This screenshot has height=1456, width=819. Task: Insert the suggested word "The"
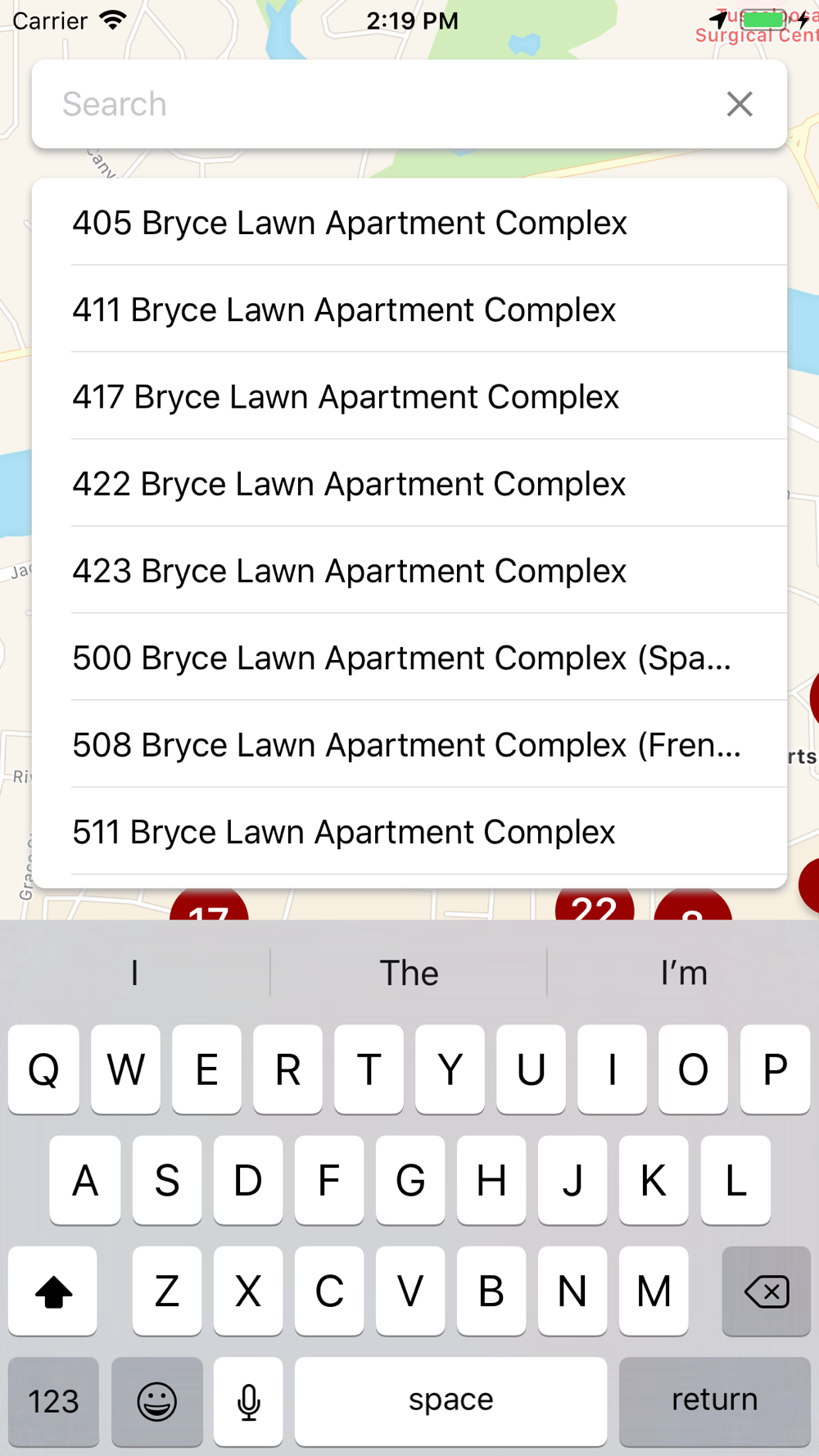pos(409,973)
